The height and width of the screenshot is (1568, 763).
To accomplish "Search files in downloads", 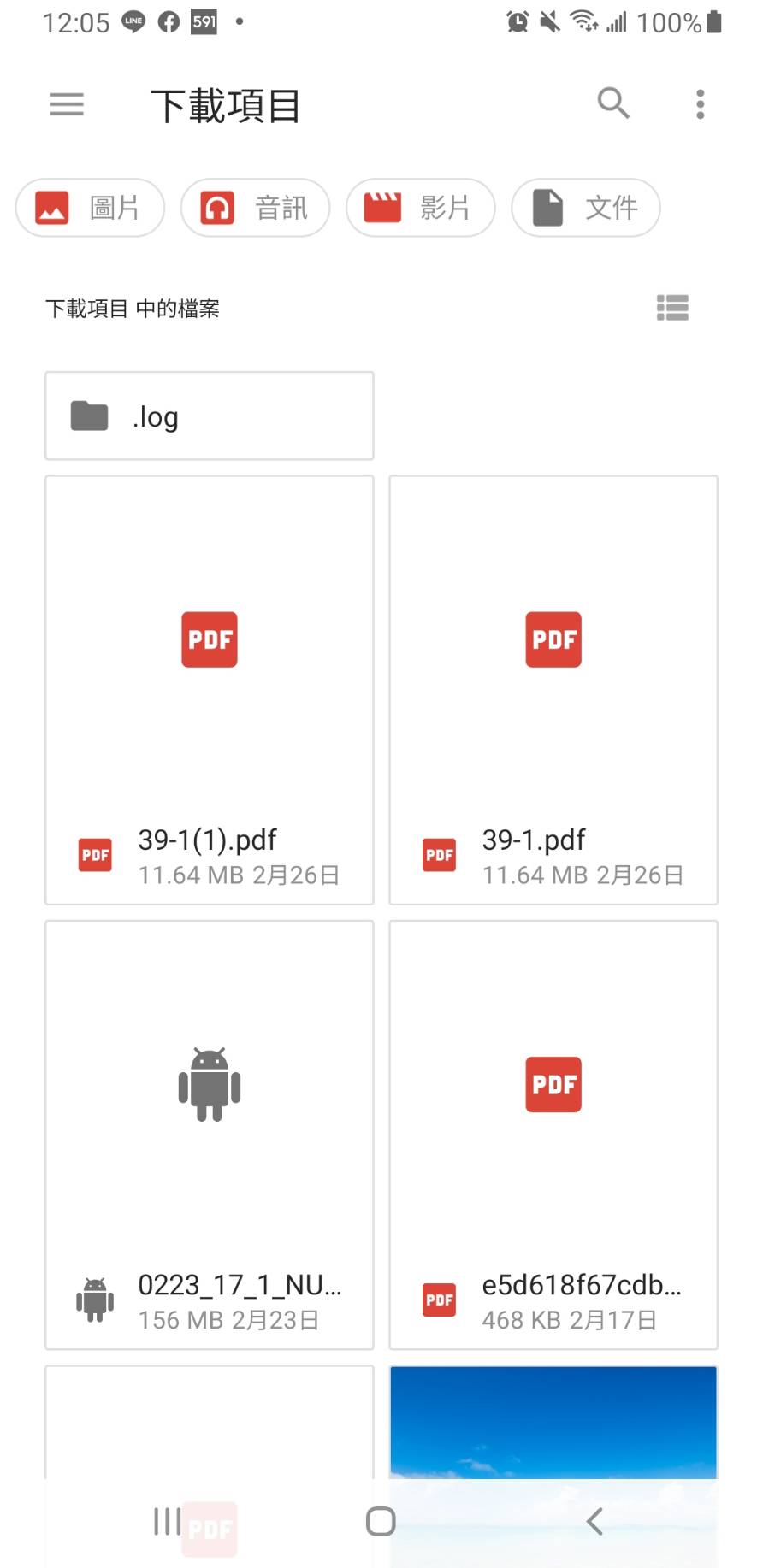I will click(x=613, y=103).
